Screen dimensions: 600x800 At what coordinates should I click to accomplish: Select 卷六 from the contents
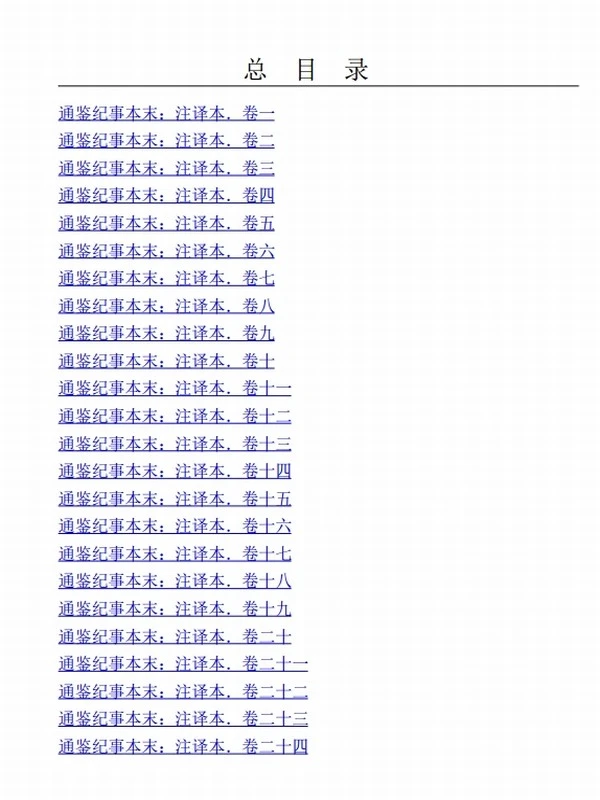[x=166, y=250]
